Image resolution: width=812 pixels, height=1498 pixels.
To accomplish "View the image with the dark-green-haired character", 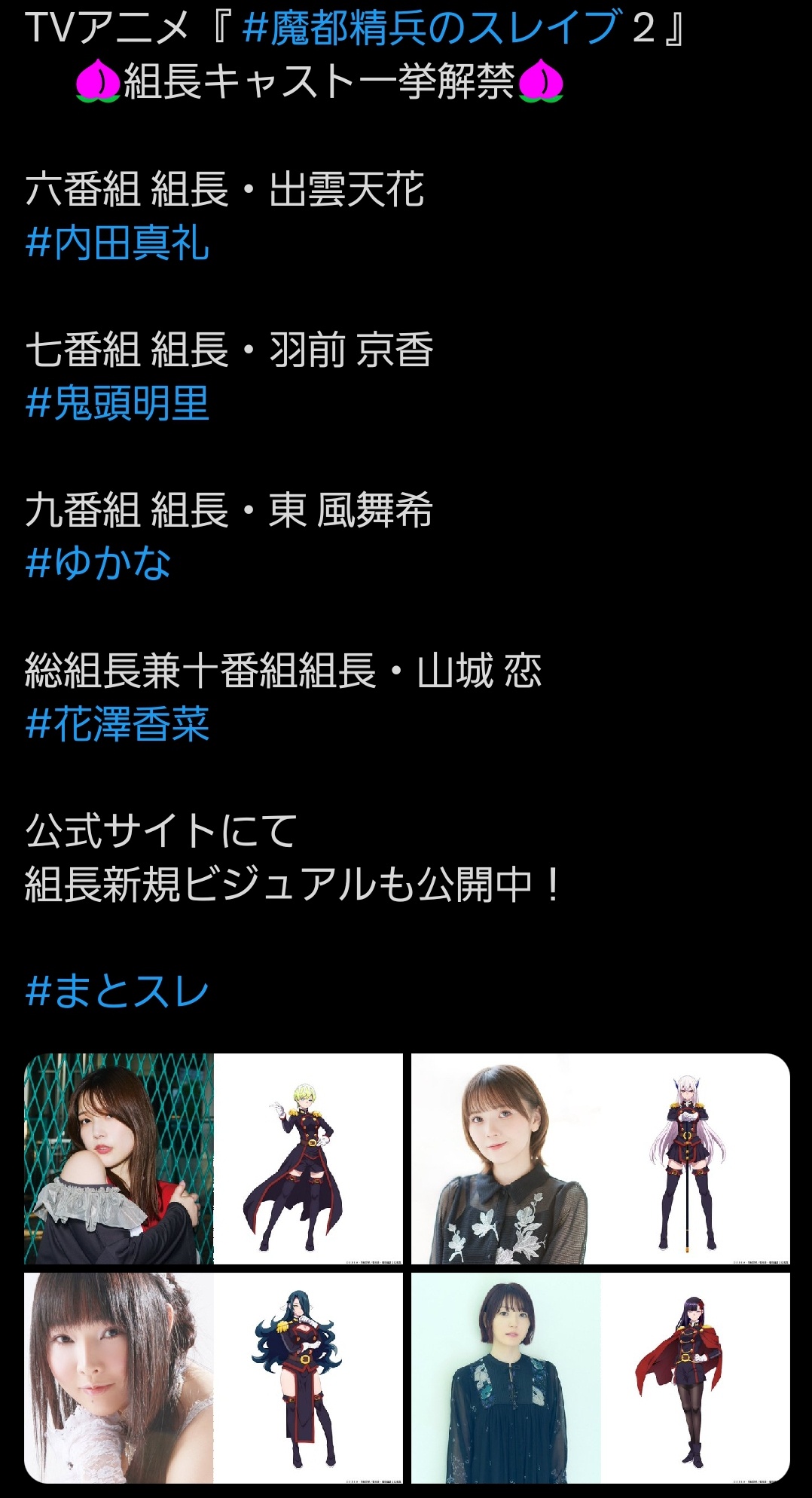I will pos(213,1377).
